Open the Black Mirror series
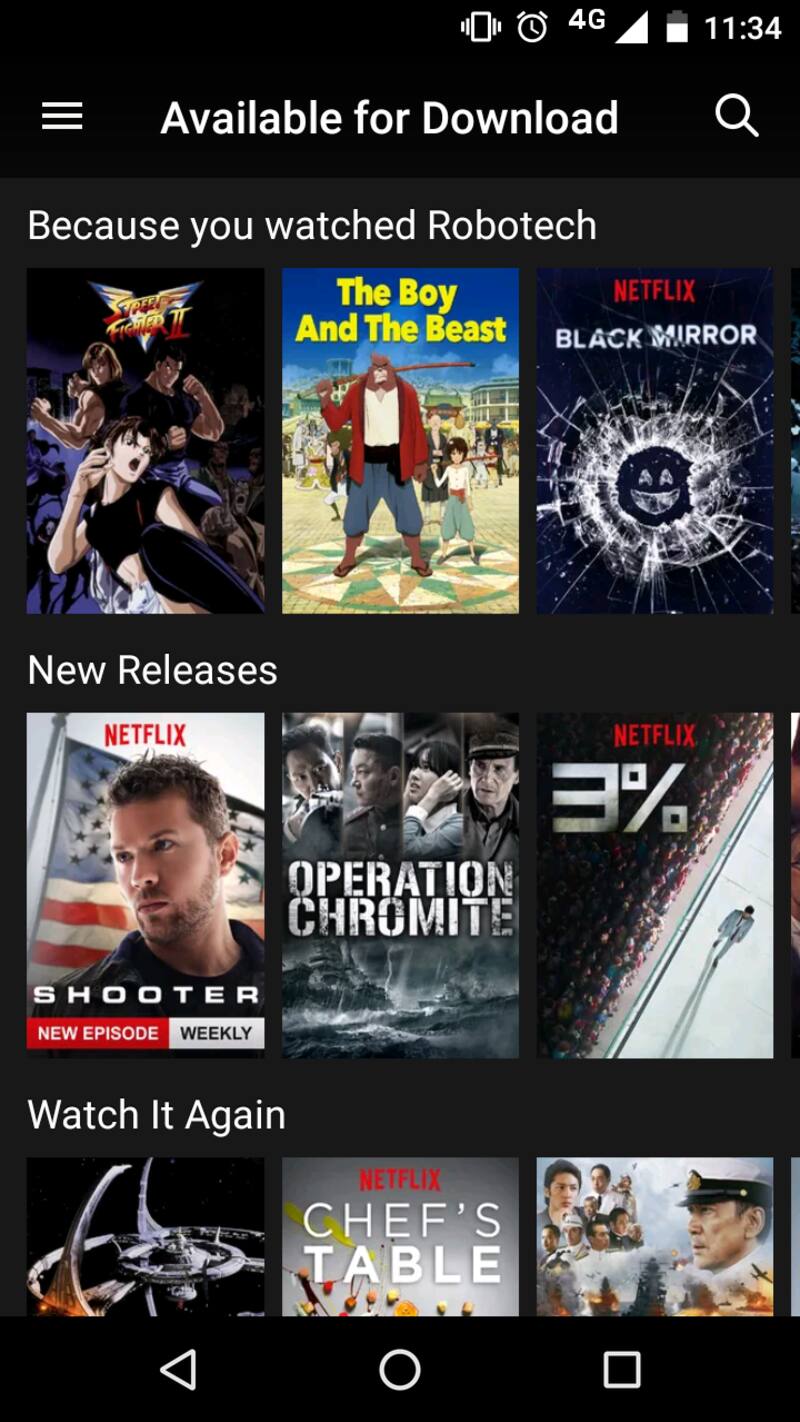The height and width of the screenshot is (1422, 800). 655,440
